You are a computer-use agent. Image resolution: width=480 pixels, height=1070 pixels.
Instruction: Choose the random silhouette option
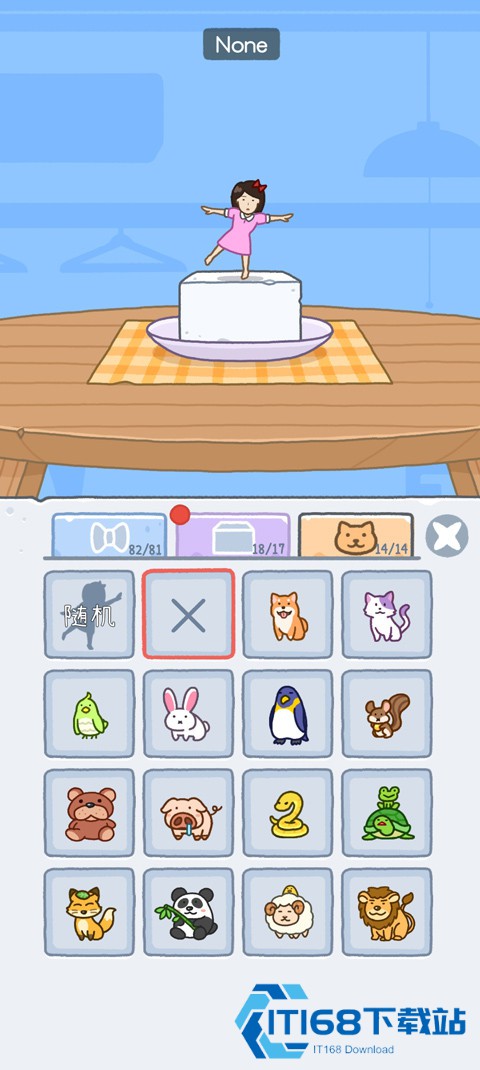pos(89,614)
